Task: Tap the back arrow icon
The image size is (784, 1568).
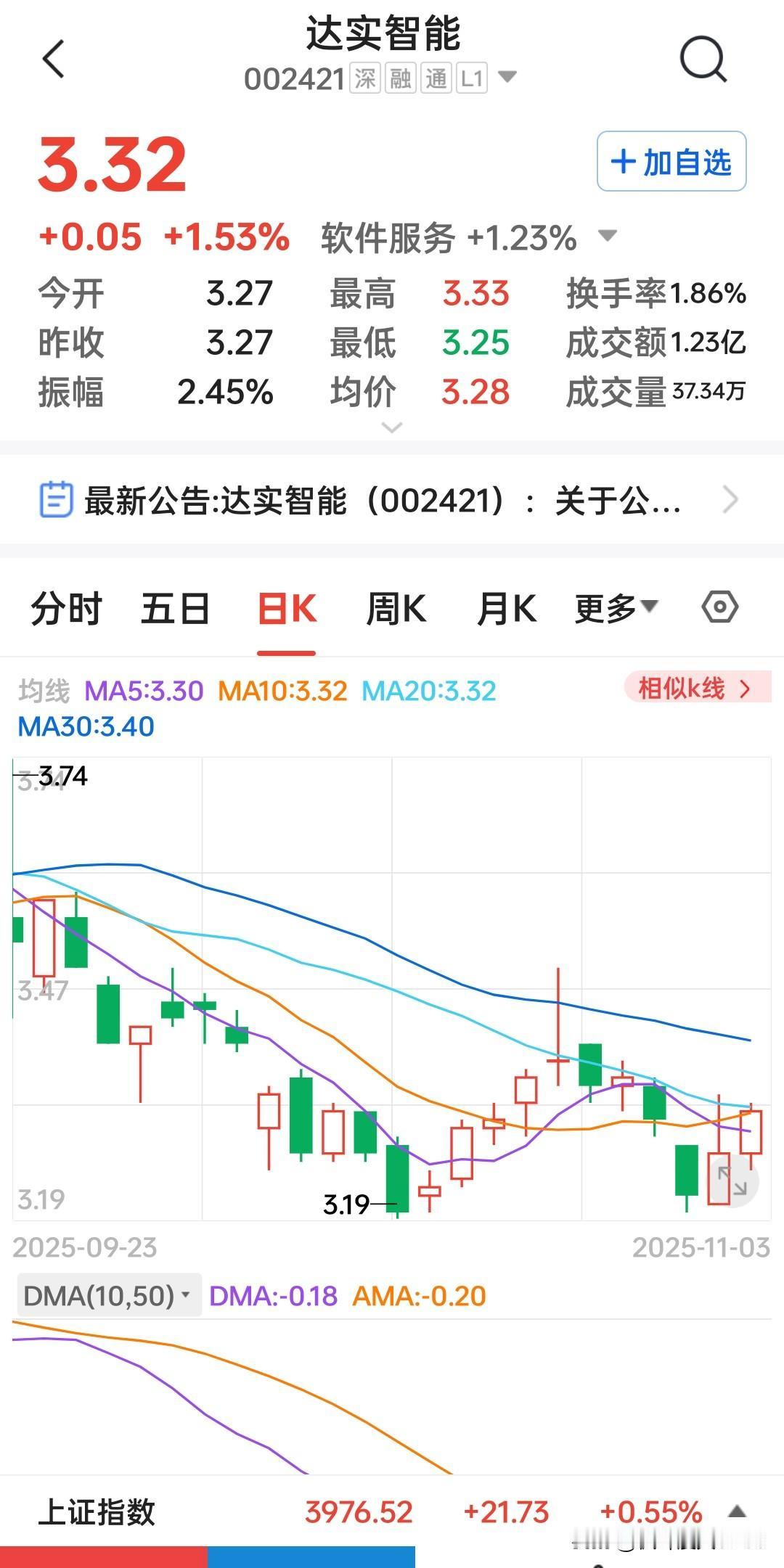Action: click(53, 58)
